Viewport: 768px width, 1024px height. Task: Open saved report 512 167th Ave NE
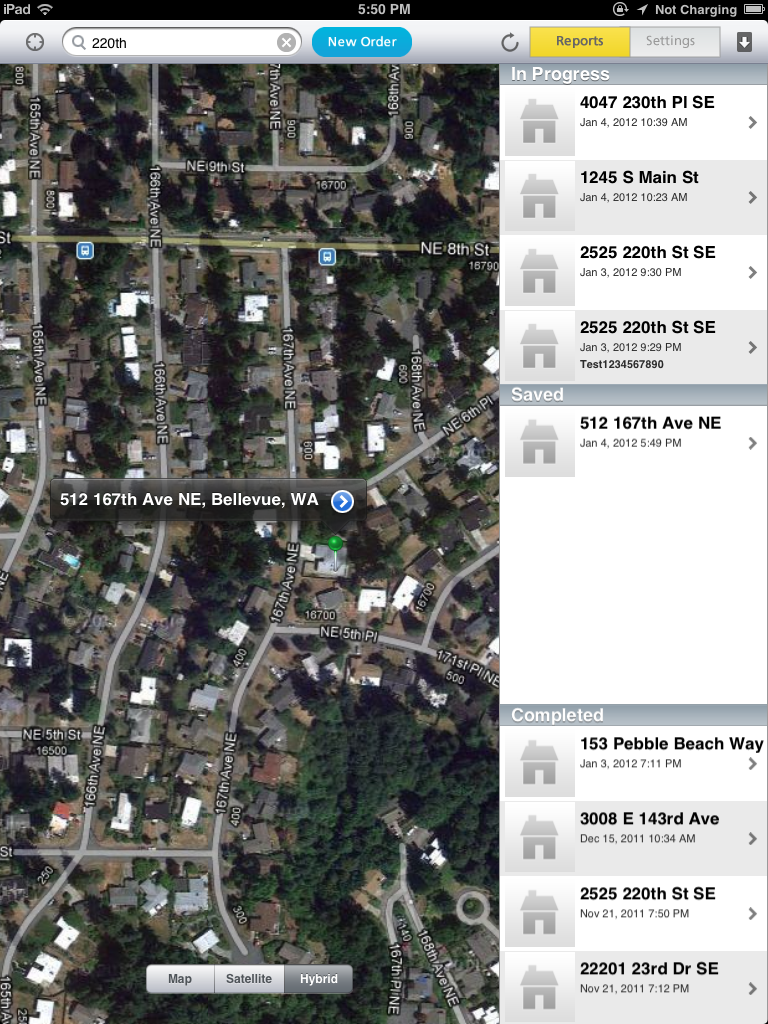point(634,443)
